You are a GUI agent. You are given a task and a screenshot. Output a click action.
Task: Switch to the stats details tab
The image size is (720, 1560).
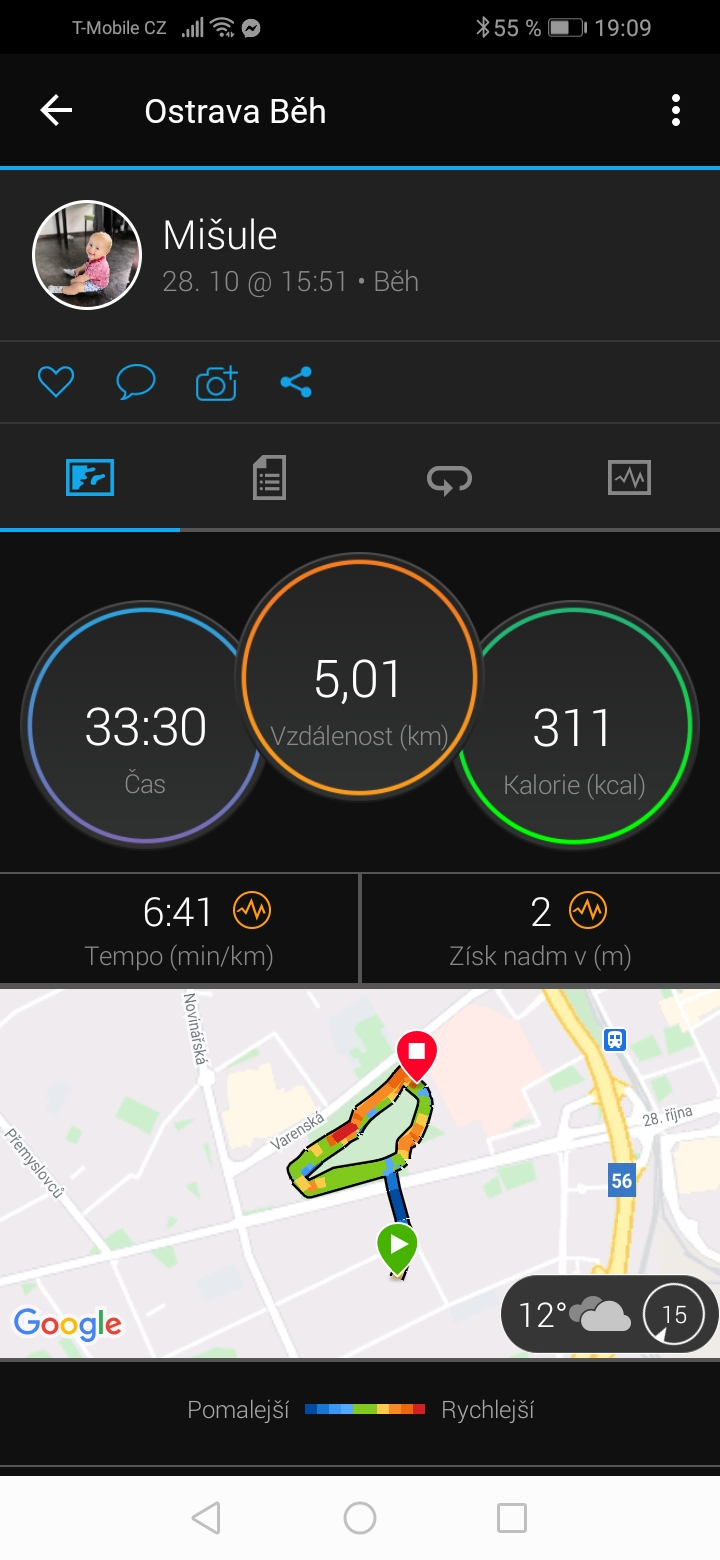269,478
